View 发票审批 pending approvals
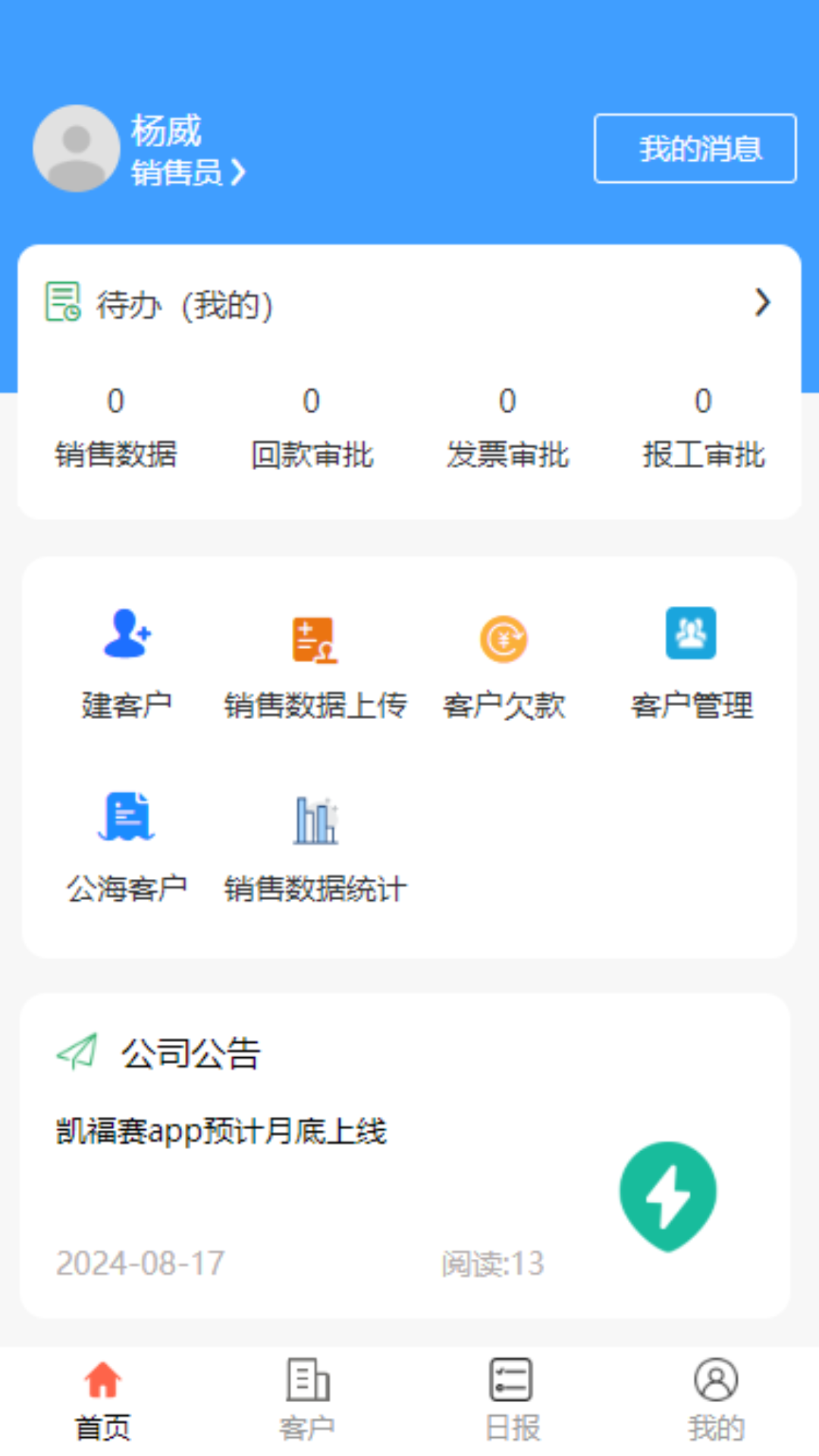This screenshot has height=1456, width=819. (507, 429)
